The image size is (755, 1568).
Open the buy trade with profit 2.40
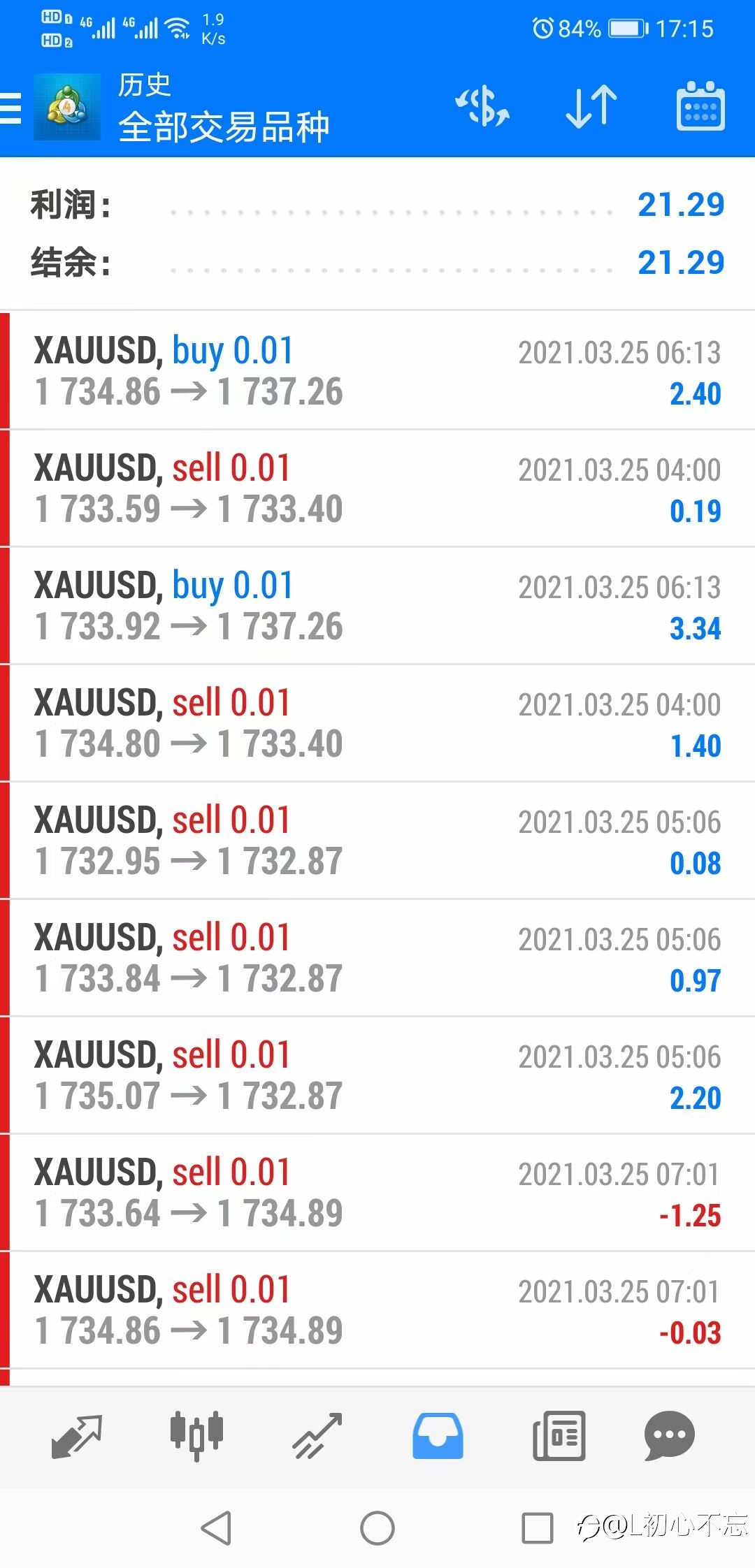click(x=377, y=370)
